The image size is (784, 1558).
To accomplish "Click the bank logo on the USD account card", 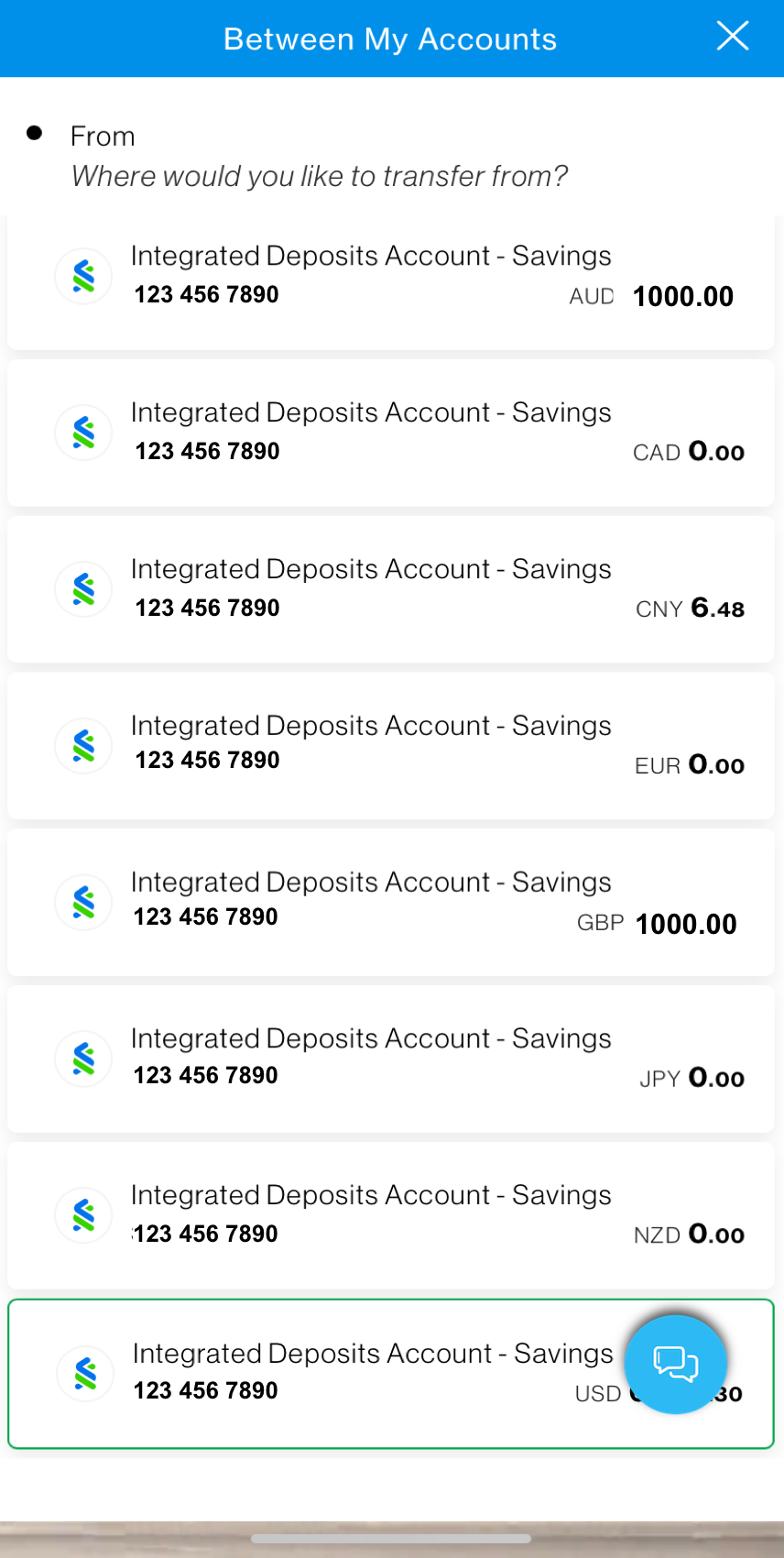I will click(x=84, y=1373).
